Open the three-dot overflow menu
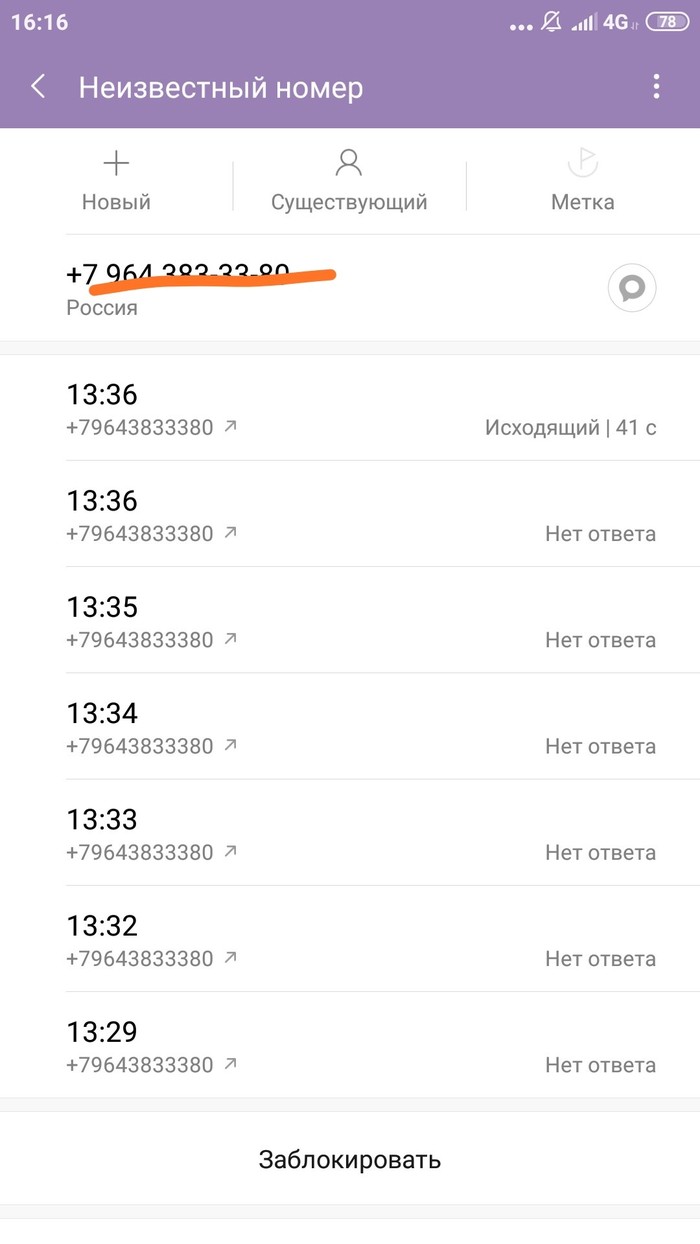The image size is (700, 1244). pyautogui.click(x=656, y=87)
